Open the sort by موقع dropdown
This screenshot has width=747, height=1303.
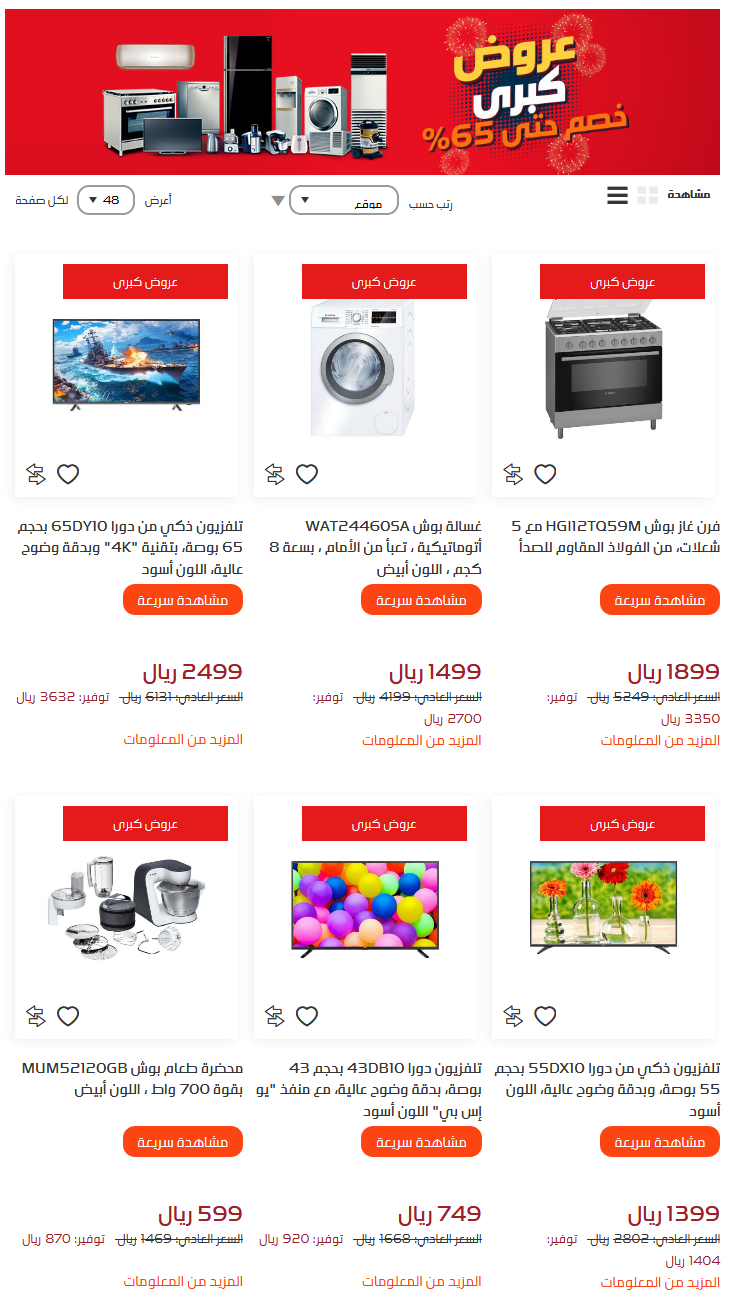[343, 201]
